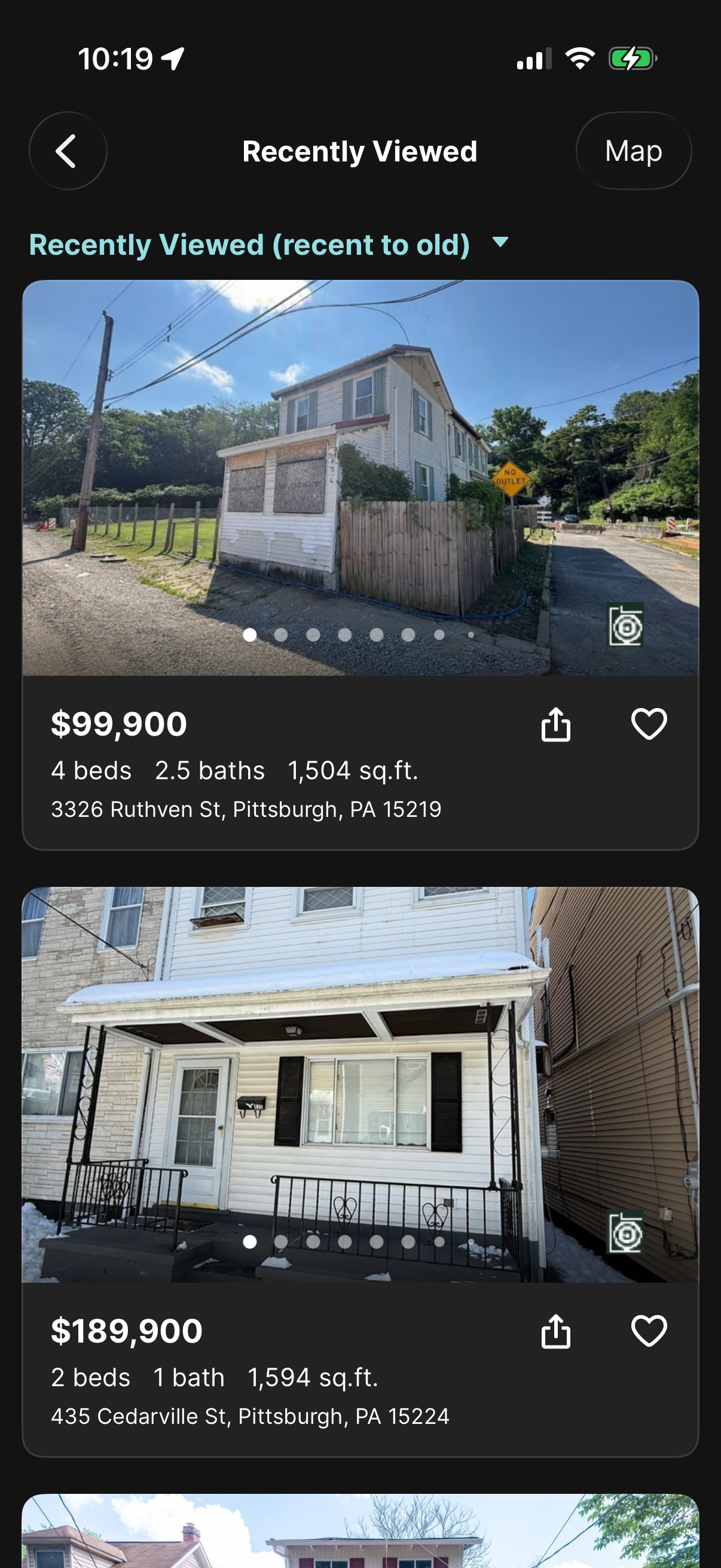Share the $189,900 Cedarville St listing

[557, 1331]
